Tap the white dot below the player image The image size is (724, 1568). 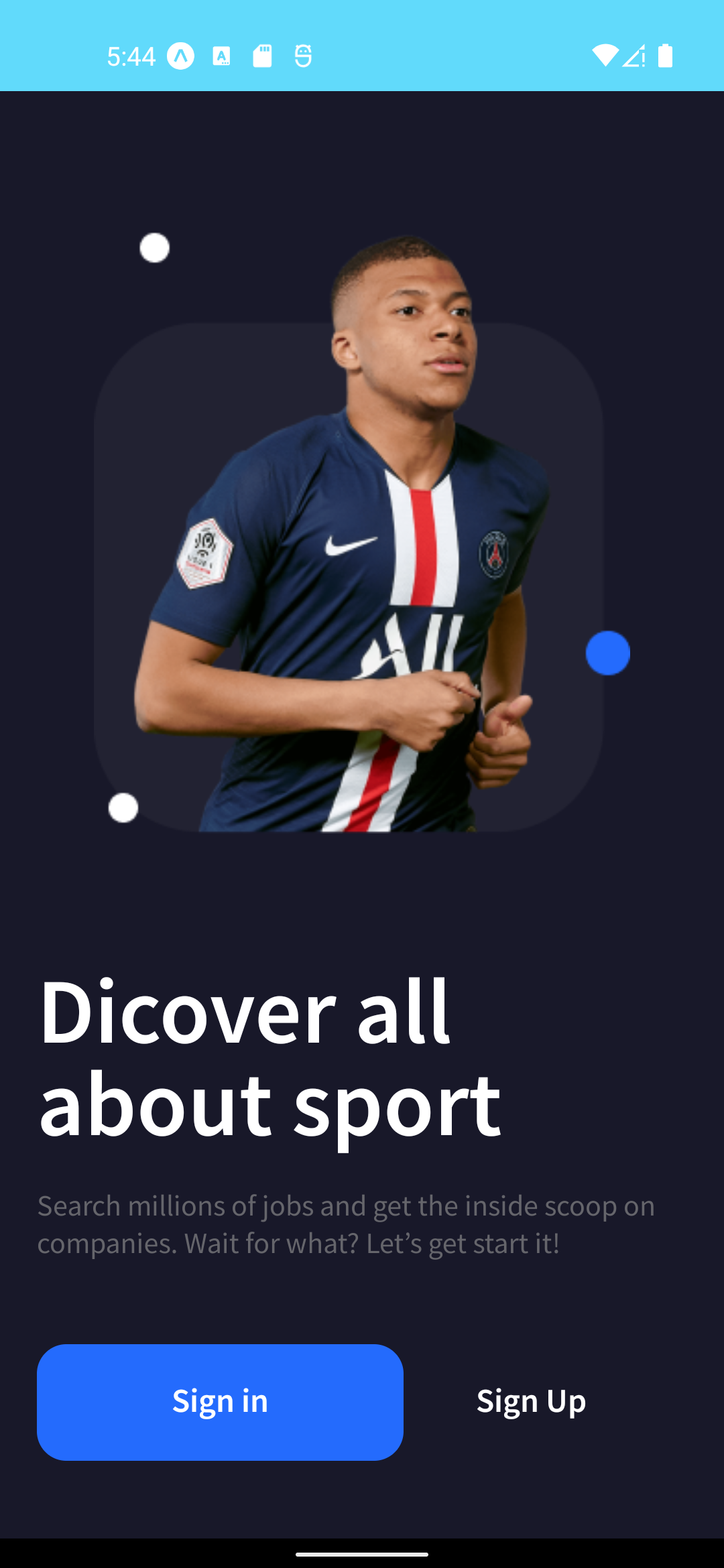click(123, 809)
